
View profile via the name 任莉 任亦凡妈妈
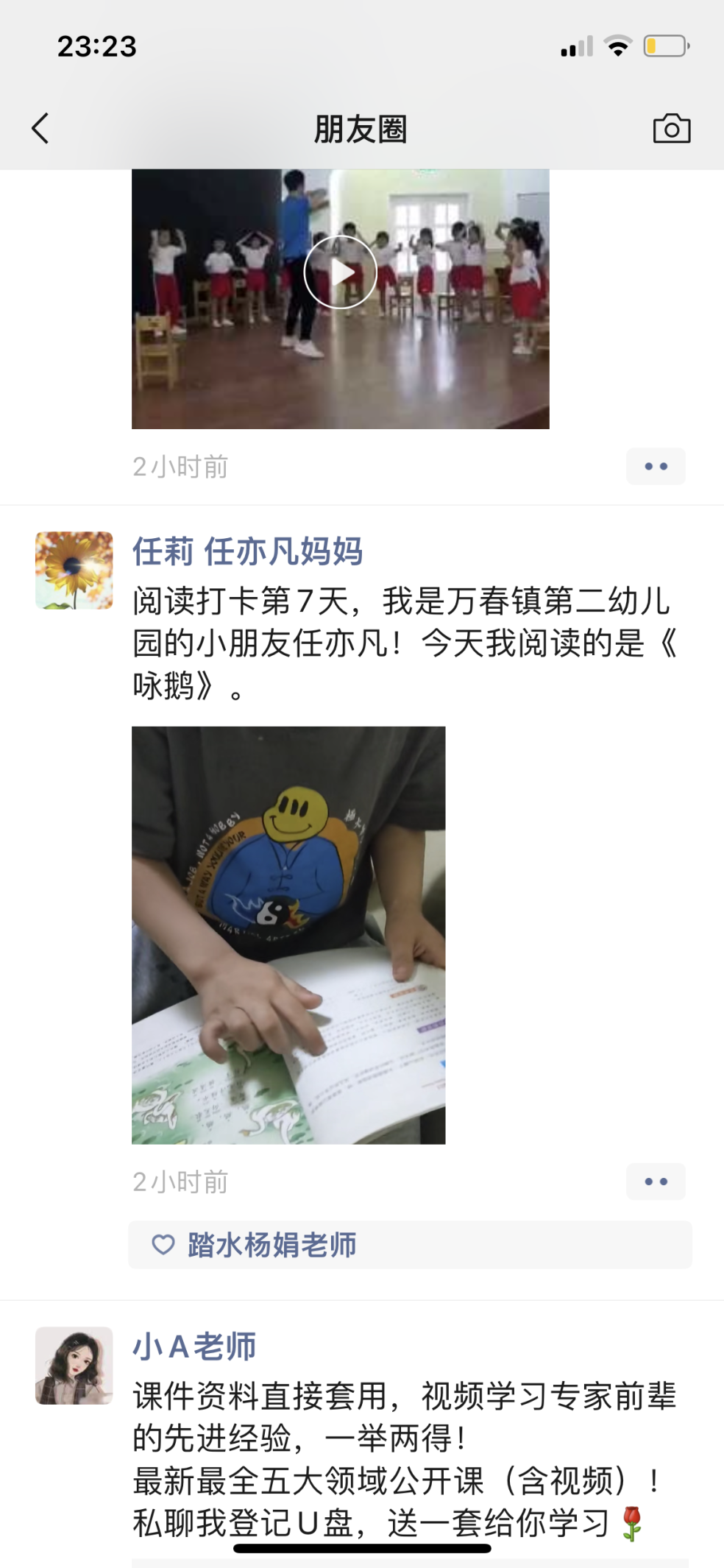click(x=247, y=551)
